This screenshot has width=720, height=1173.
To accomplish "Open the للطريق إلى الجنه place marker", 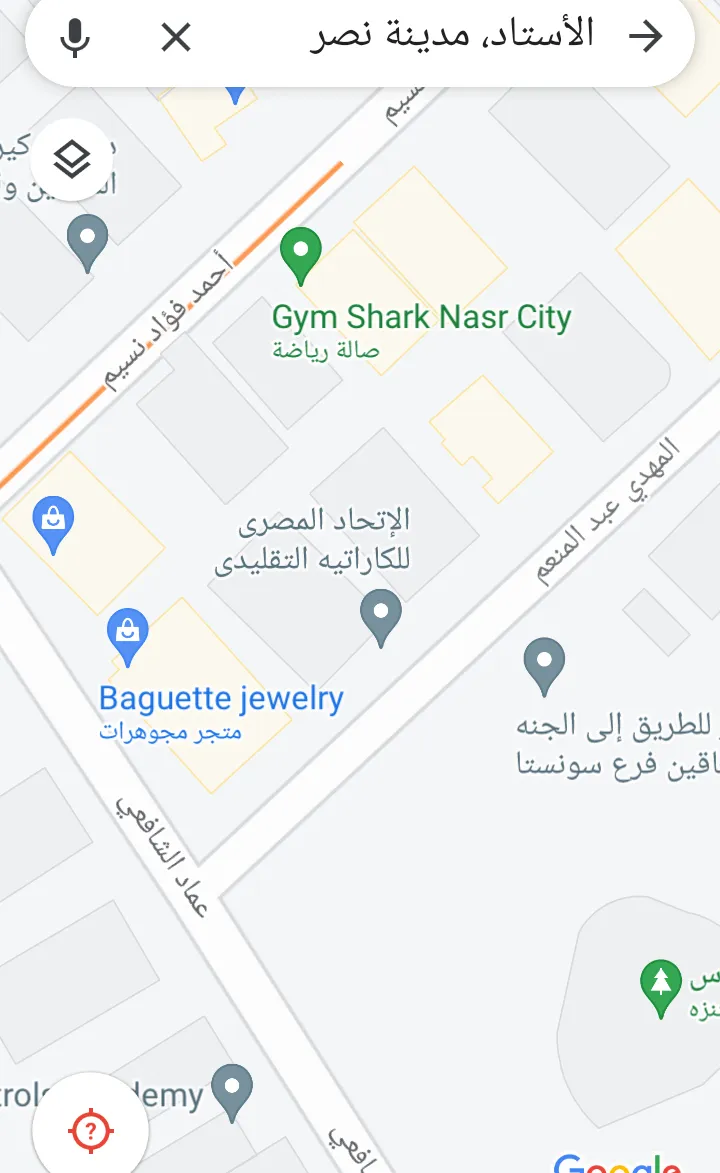I will pos(544,665).
